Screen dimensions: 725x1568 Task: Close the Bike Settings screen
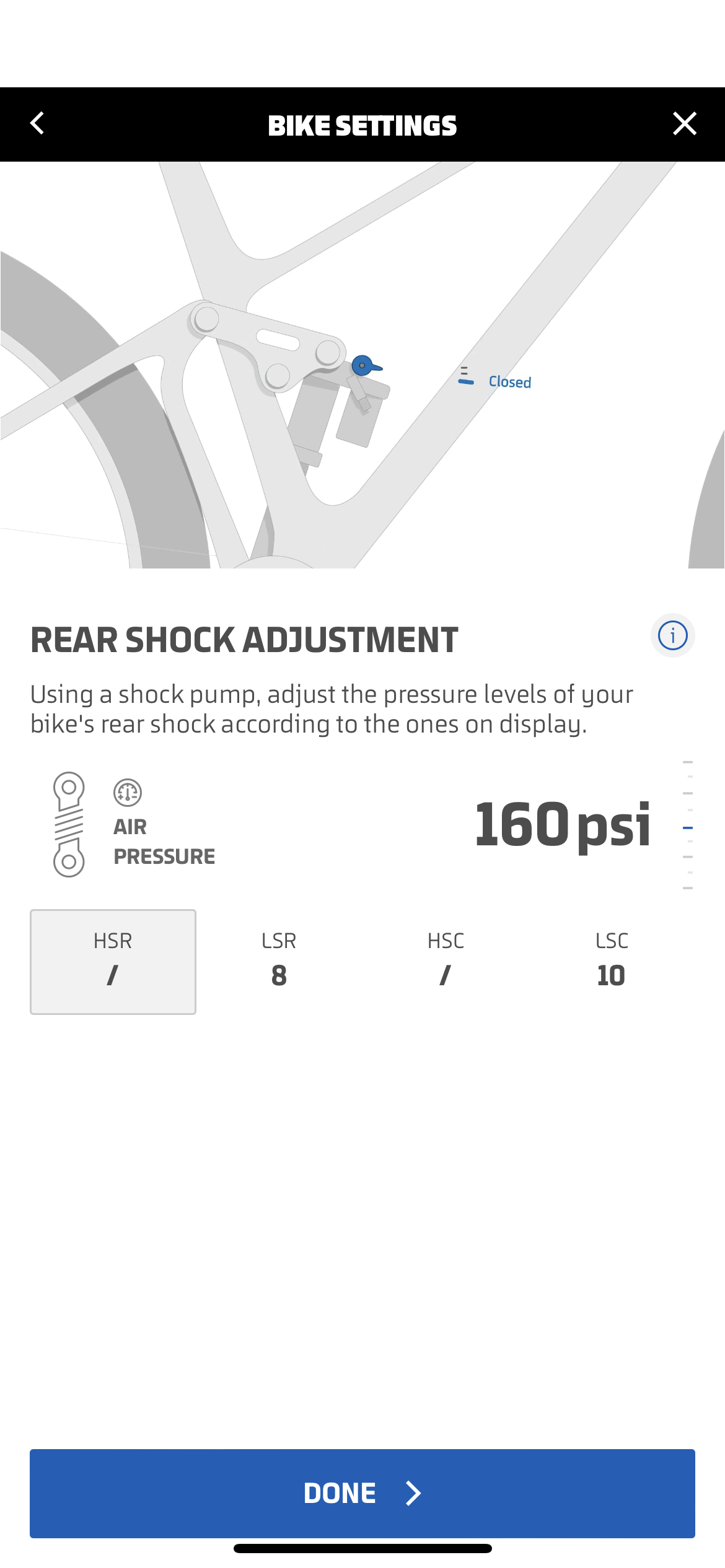(x=684, y=124)
